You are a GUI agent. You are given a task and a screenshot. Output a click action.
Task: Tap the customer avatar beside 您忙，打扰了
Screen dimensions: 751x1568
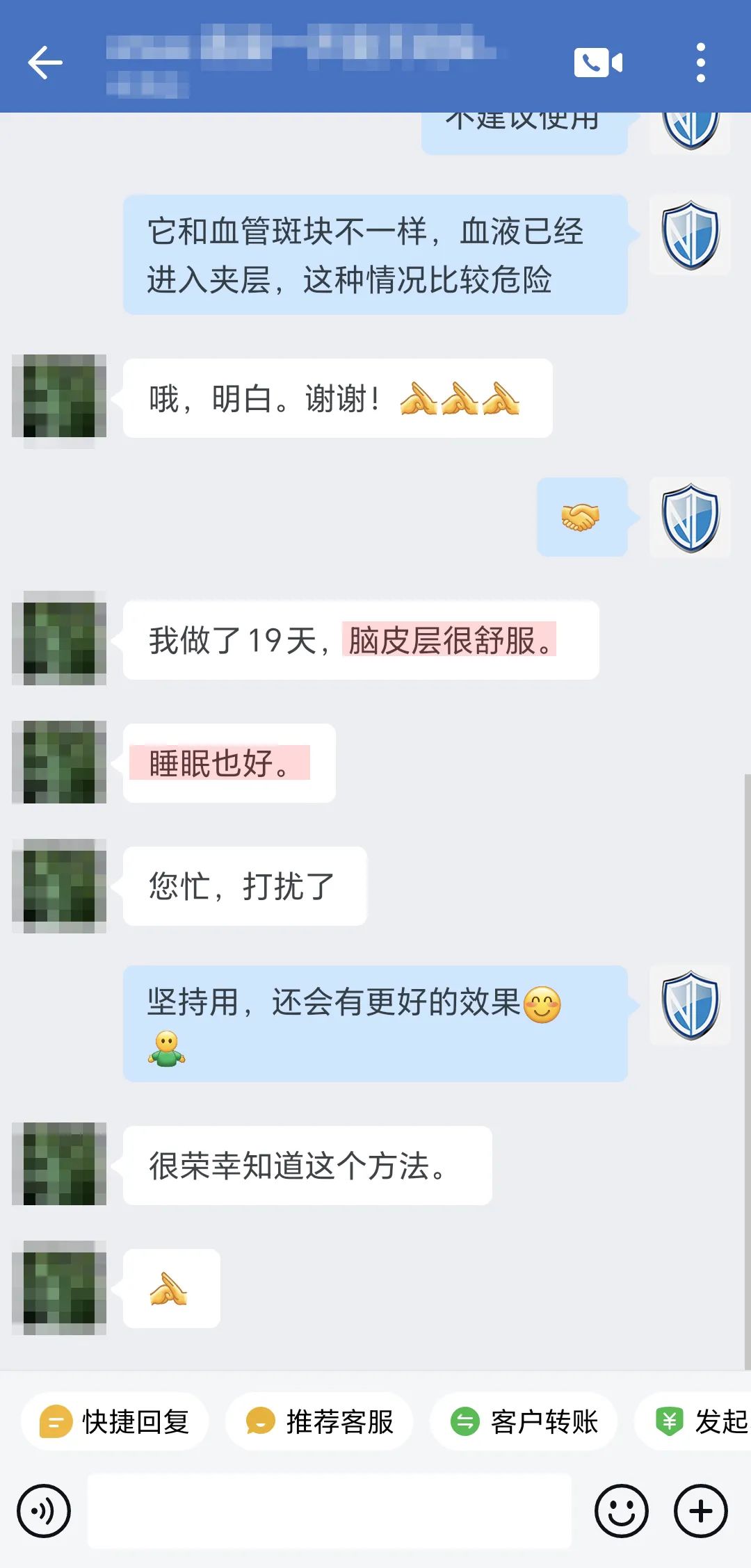[60, 885]
